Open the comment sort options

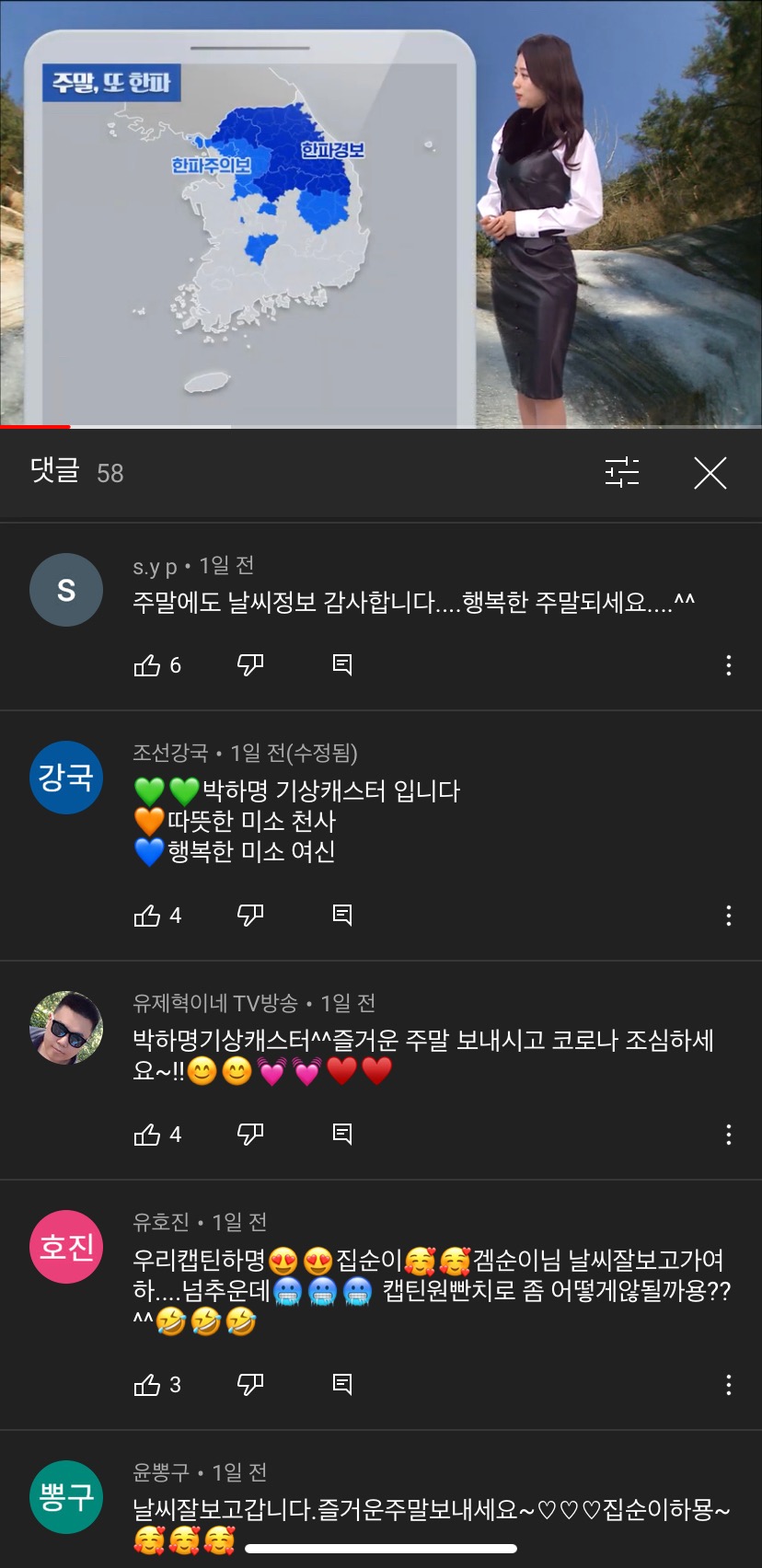pyautogui.click(x=622, y=473)
